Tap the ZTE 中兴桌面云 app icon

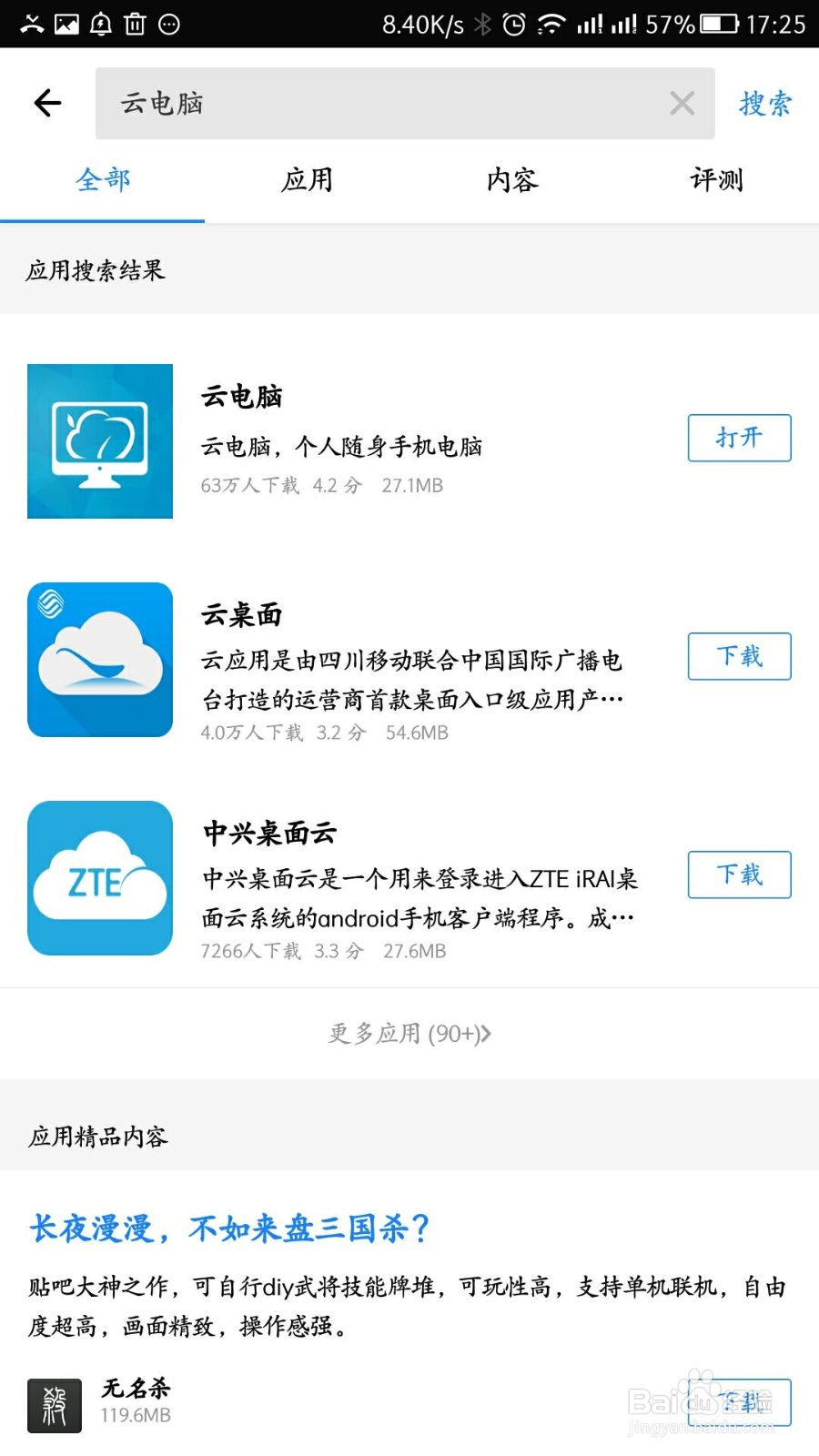100,878
